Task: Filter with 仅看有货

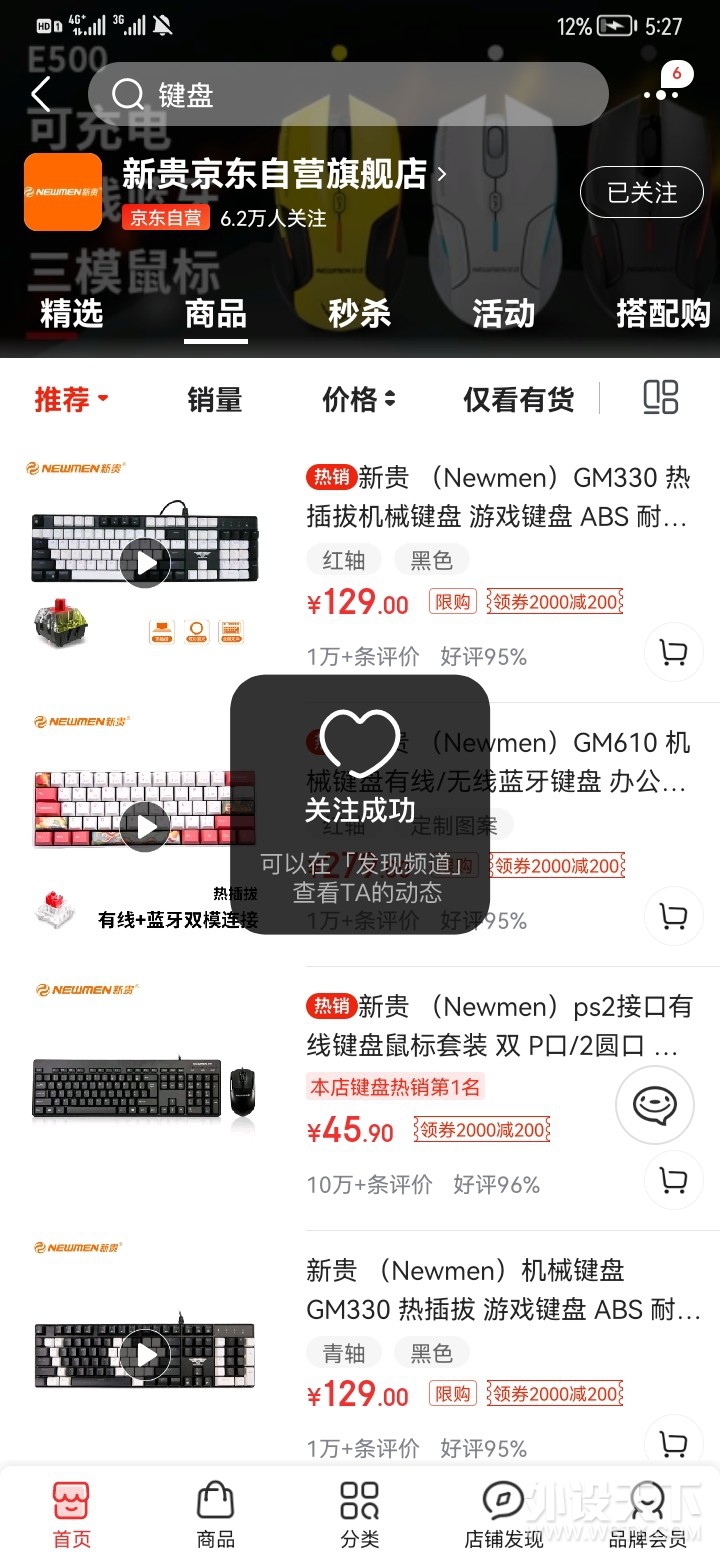Action: click(x=518, y=400)
